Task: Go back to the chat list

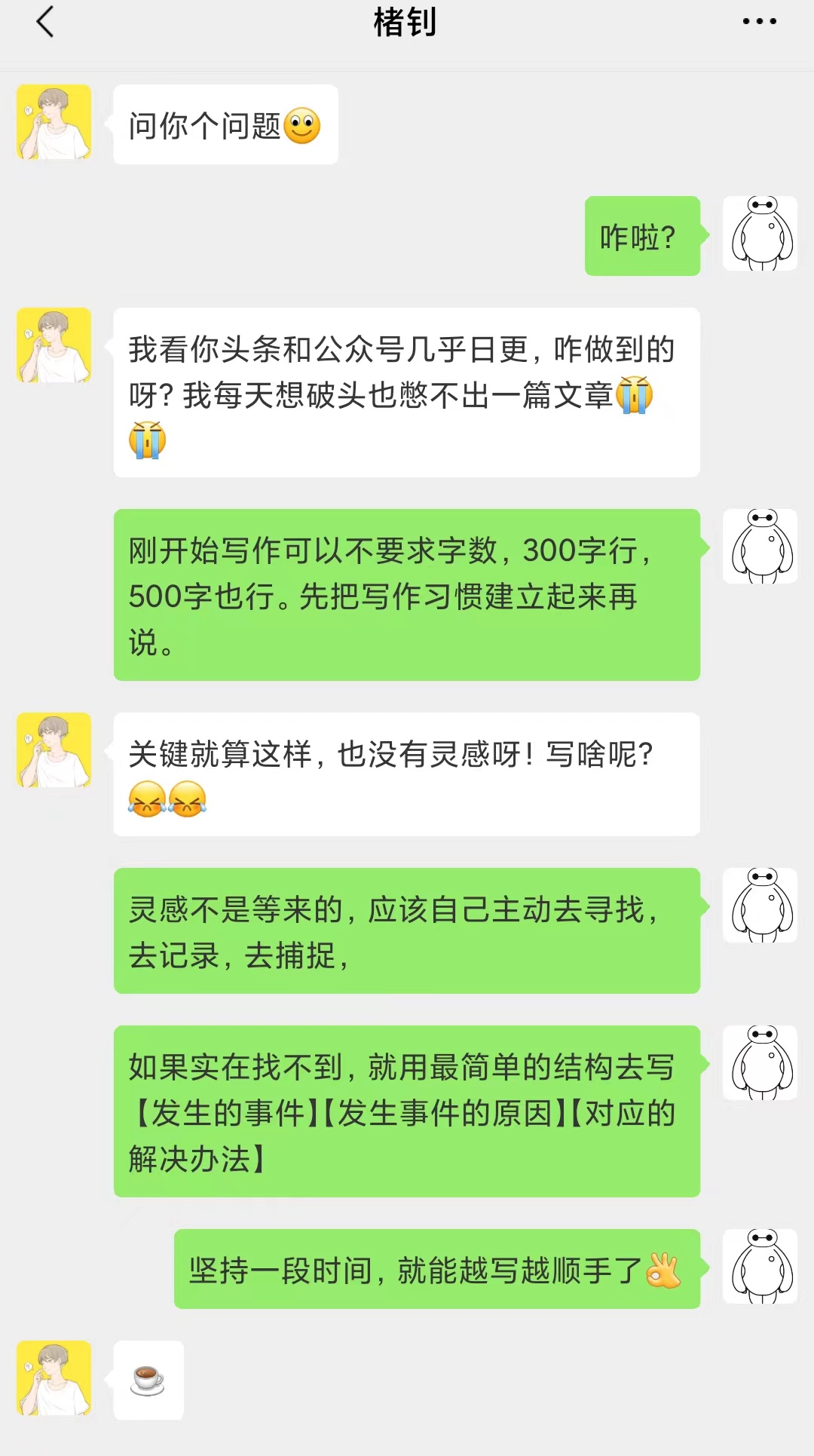Action: (45, 22)
